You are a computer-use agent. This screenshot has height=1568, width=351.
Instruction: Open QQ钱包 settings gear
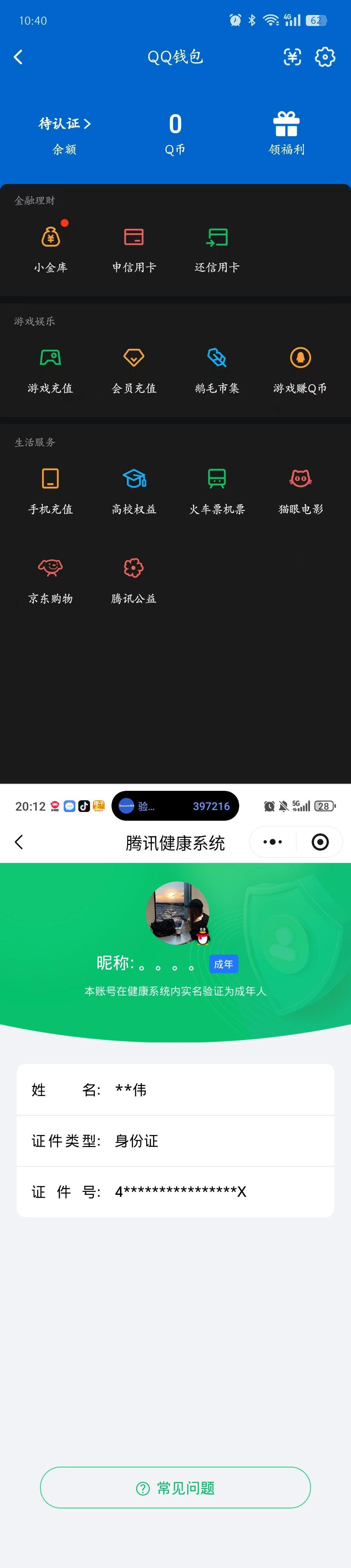[x=325, y=57]
